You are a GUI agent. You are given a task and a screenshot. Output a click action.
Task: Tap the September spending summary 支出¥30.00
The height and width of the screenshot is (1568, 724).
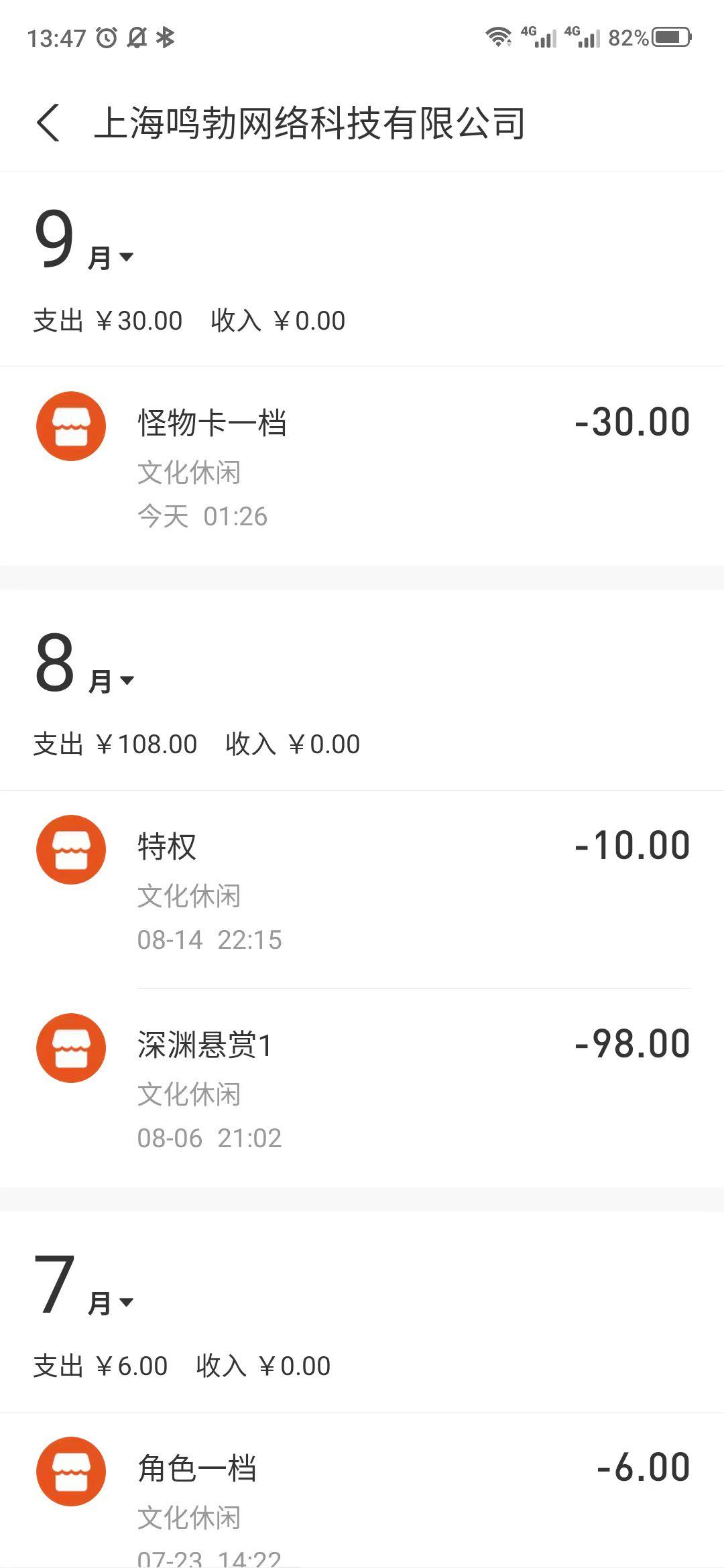coord(107,320)
